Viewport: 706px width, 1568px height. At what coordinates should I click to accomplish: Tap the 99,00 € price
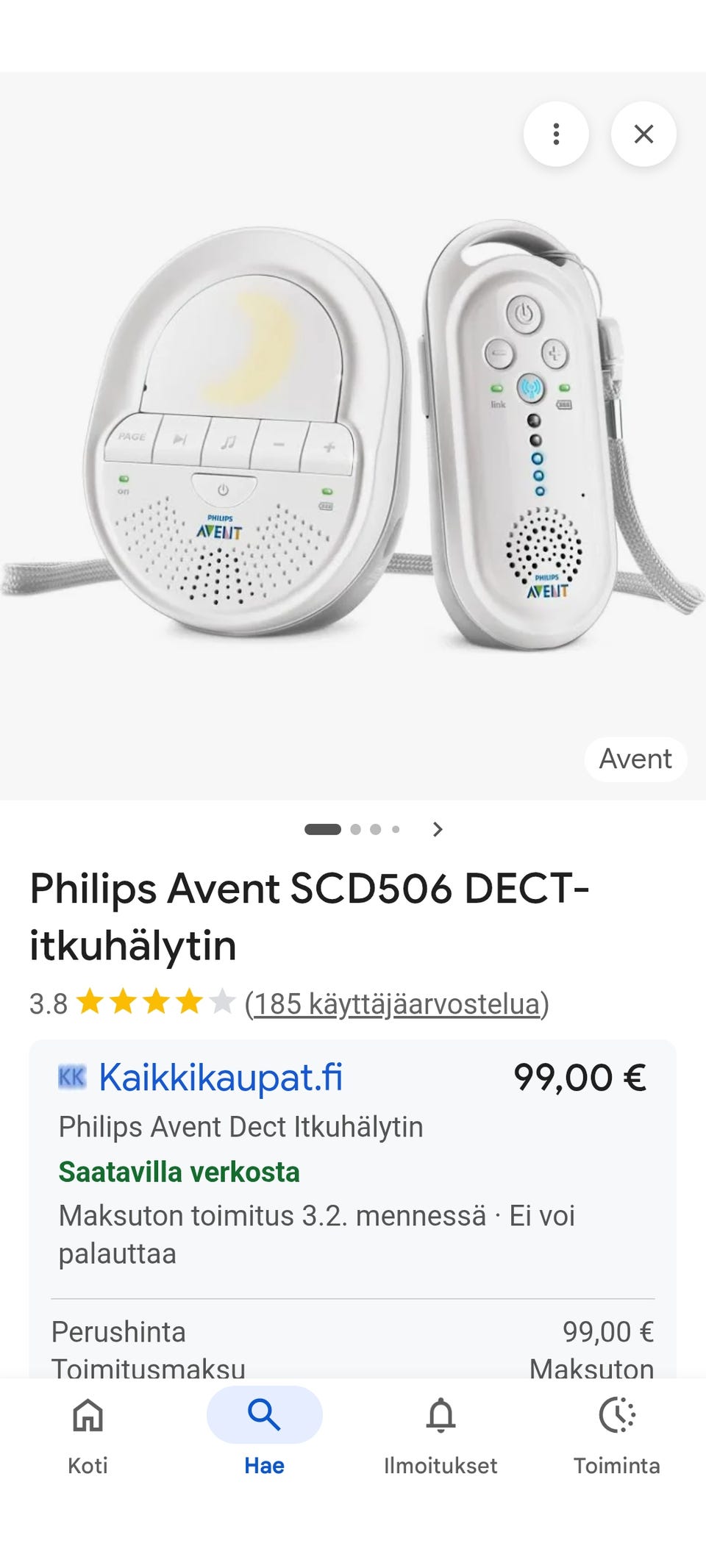coord(580,1078)
